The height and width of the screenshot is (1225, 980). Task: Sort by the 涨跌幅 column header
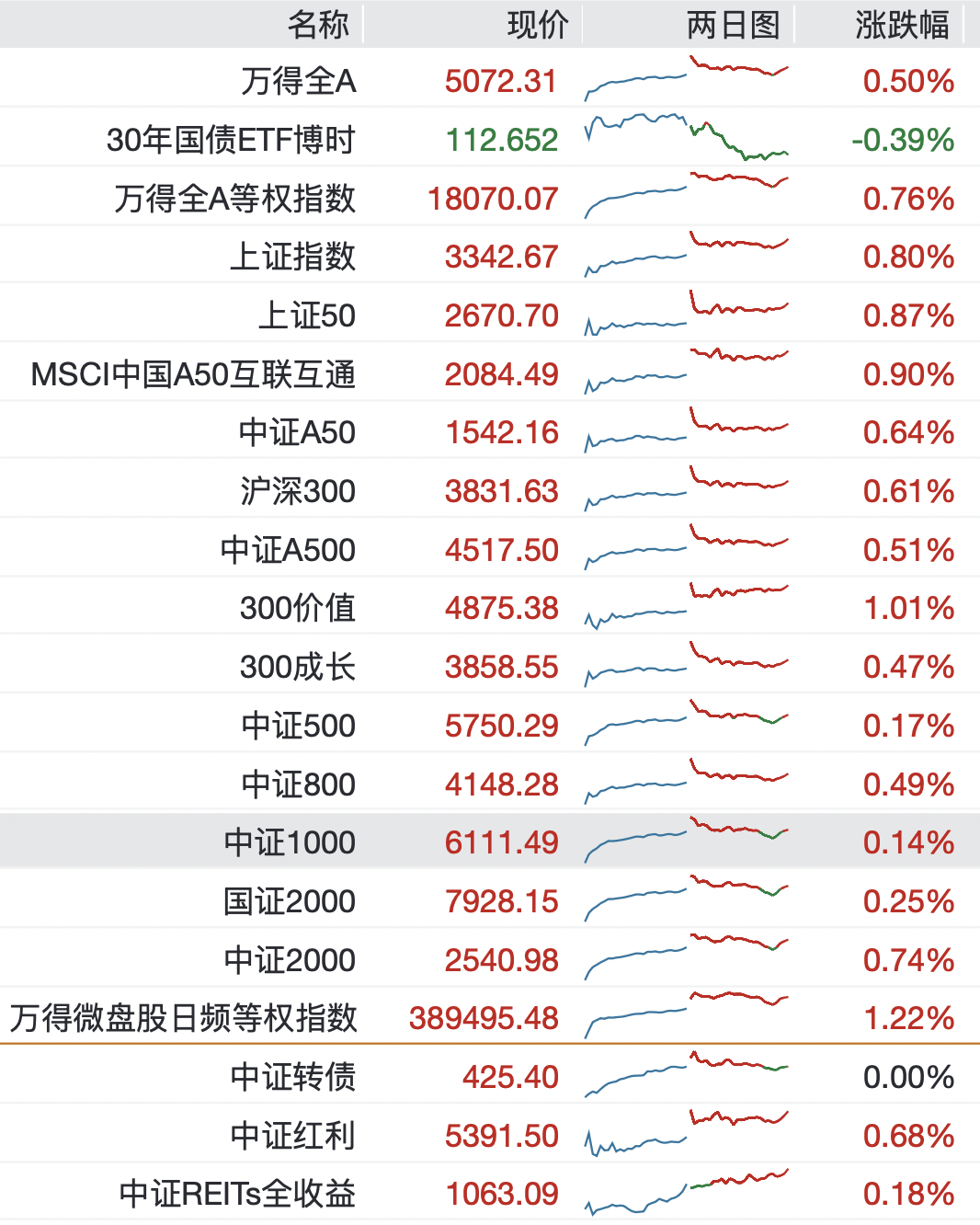pos(902,25)
